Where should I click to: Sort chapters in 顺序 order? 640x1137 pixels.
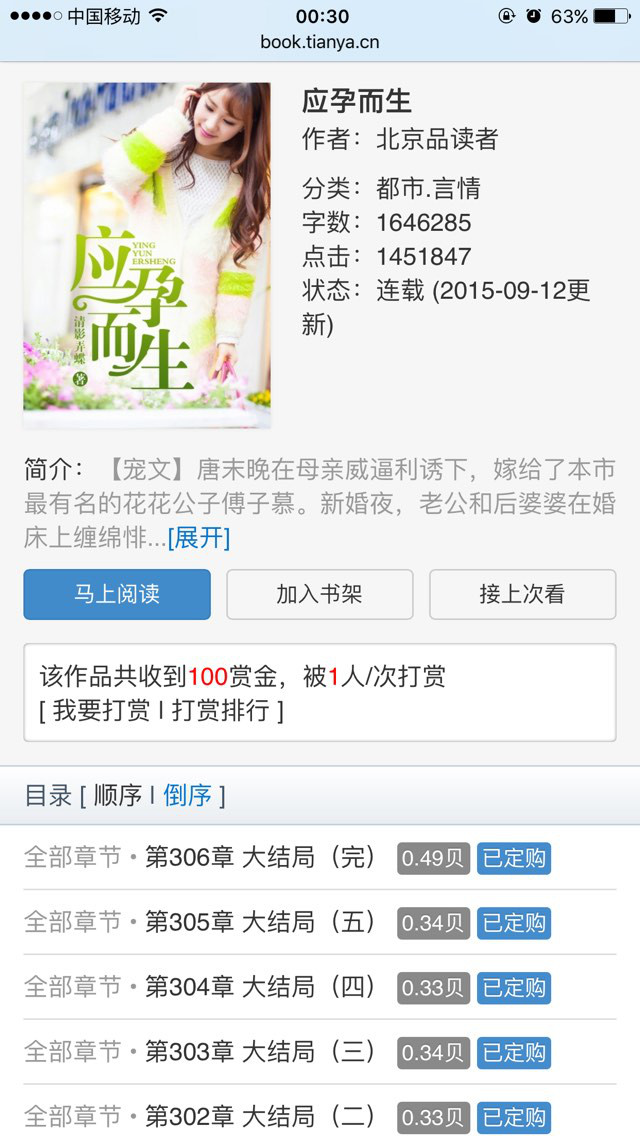[x=118, y=796]
